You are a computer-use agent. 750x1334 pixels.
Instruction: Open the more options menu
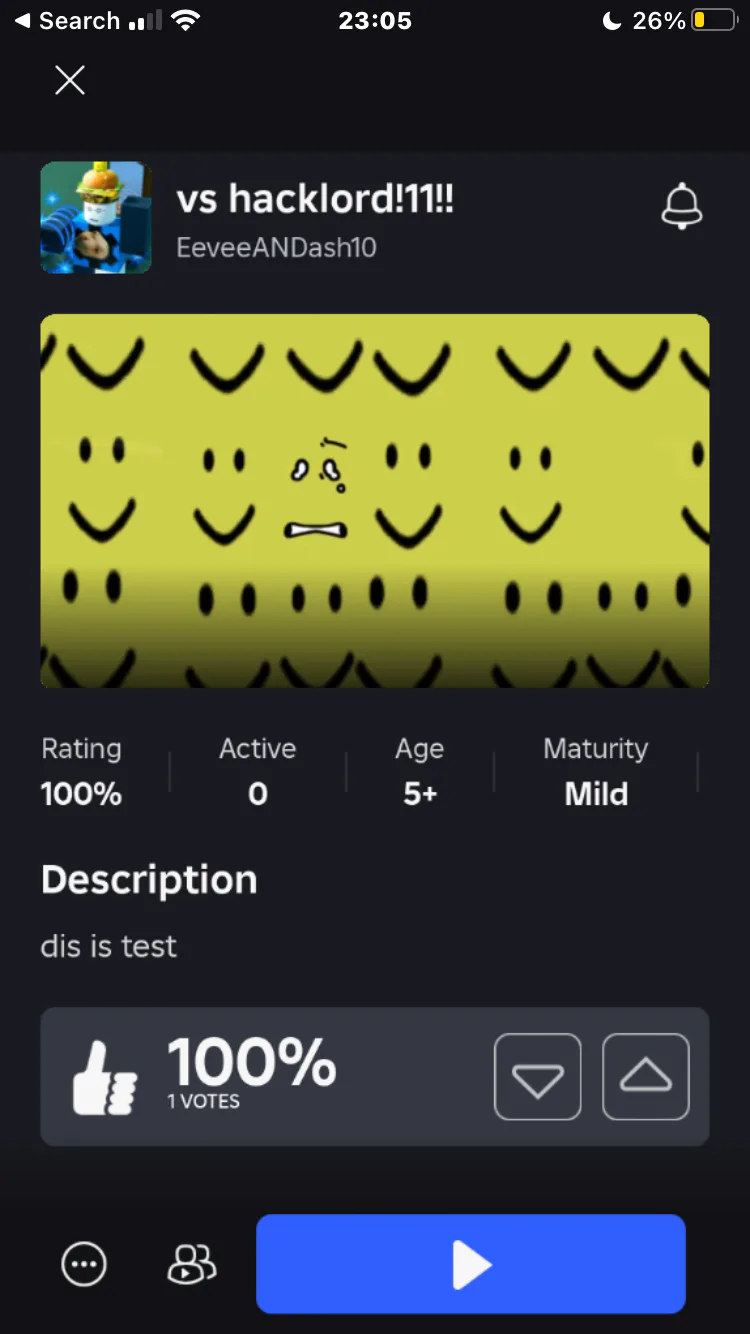84,1265
